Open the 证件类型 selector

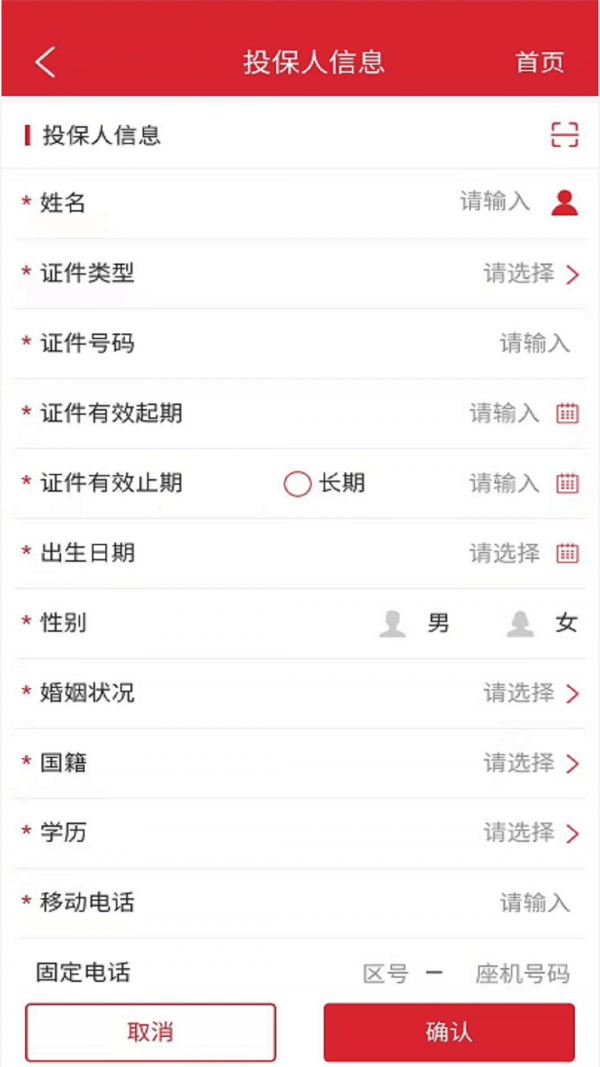pyautogui.click(x=530, y=273)
